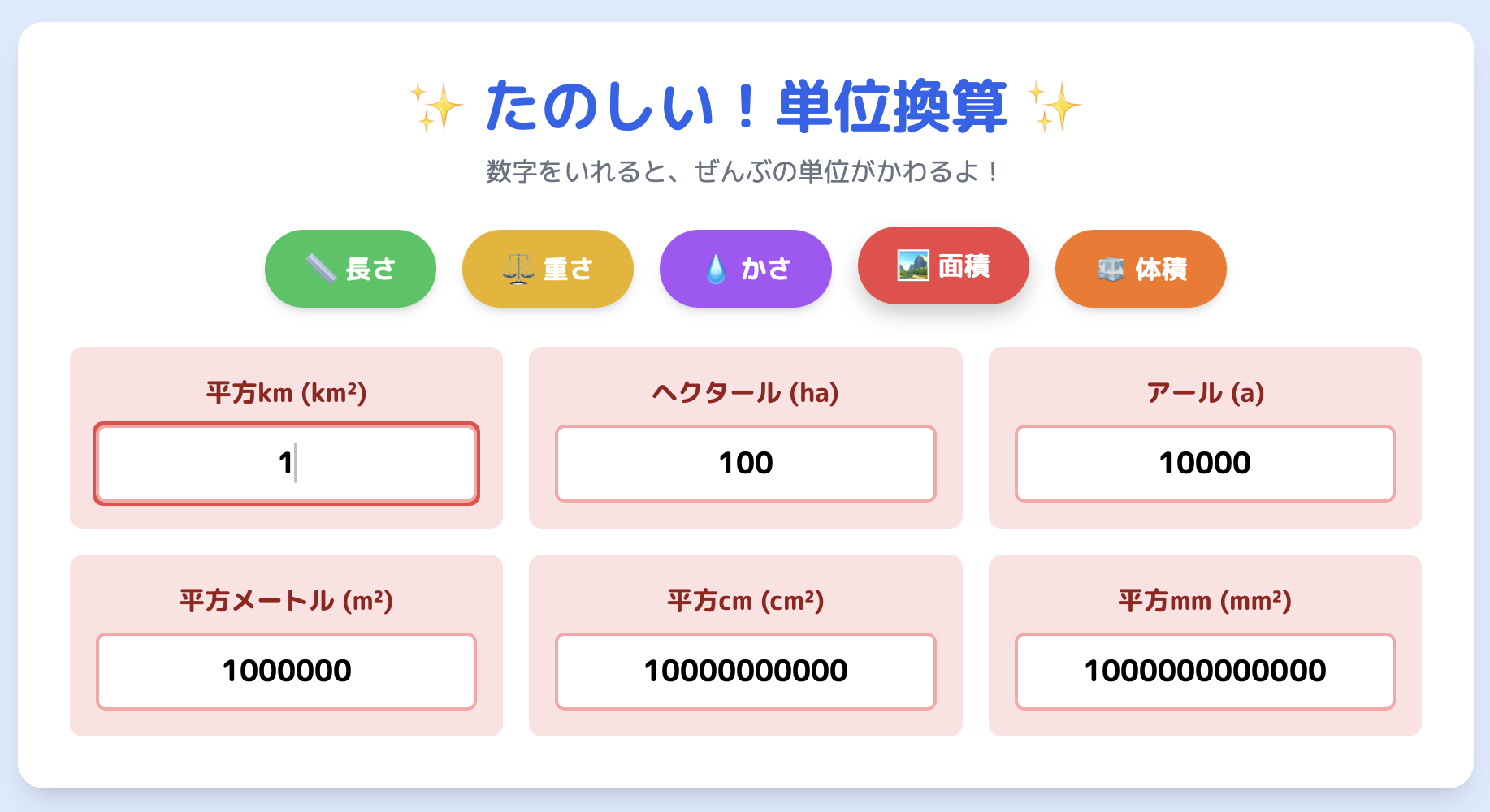
Task: Switch to the 体積 (volume) category
Action: tap(1141, 269)
